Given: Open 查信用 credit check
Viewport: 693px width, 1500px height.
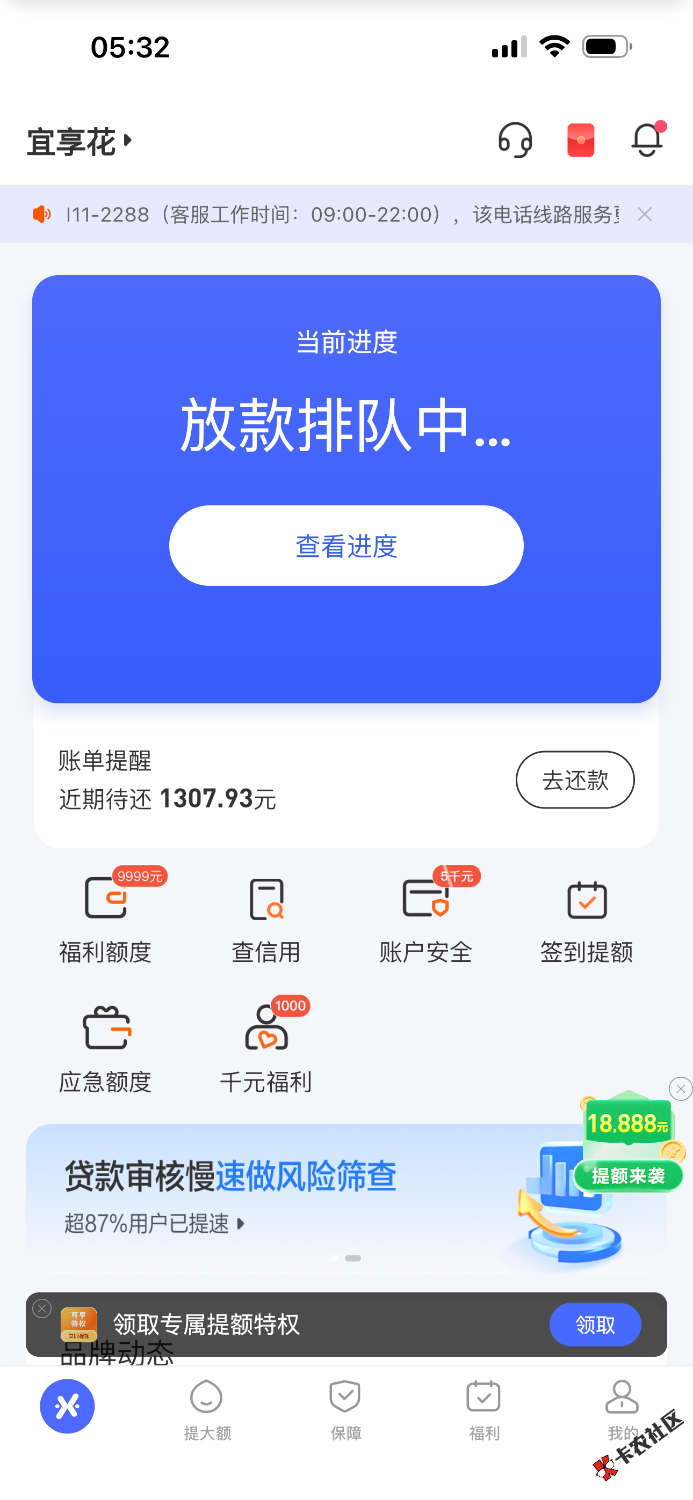Looking at the screenshot, I should [266, 919].
